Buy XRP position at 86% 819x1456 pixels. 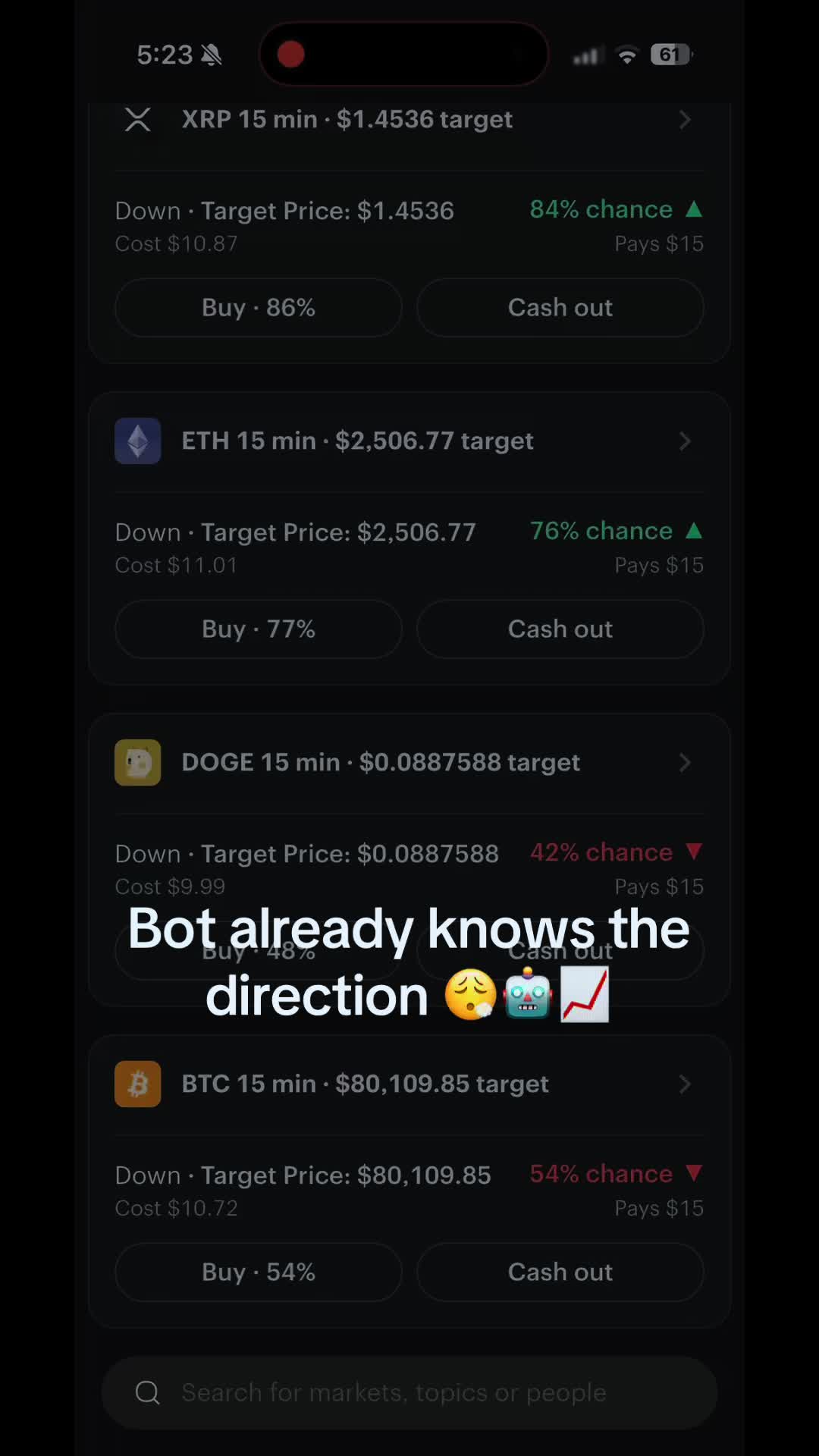[259, 308]
